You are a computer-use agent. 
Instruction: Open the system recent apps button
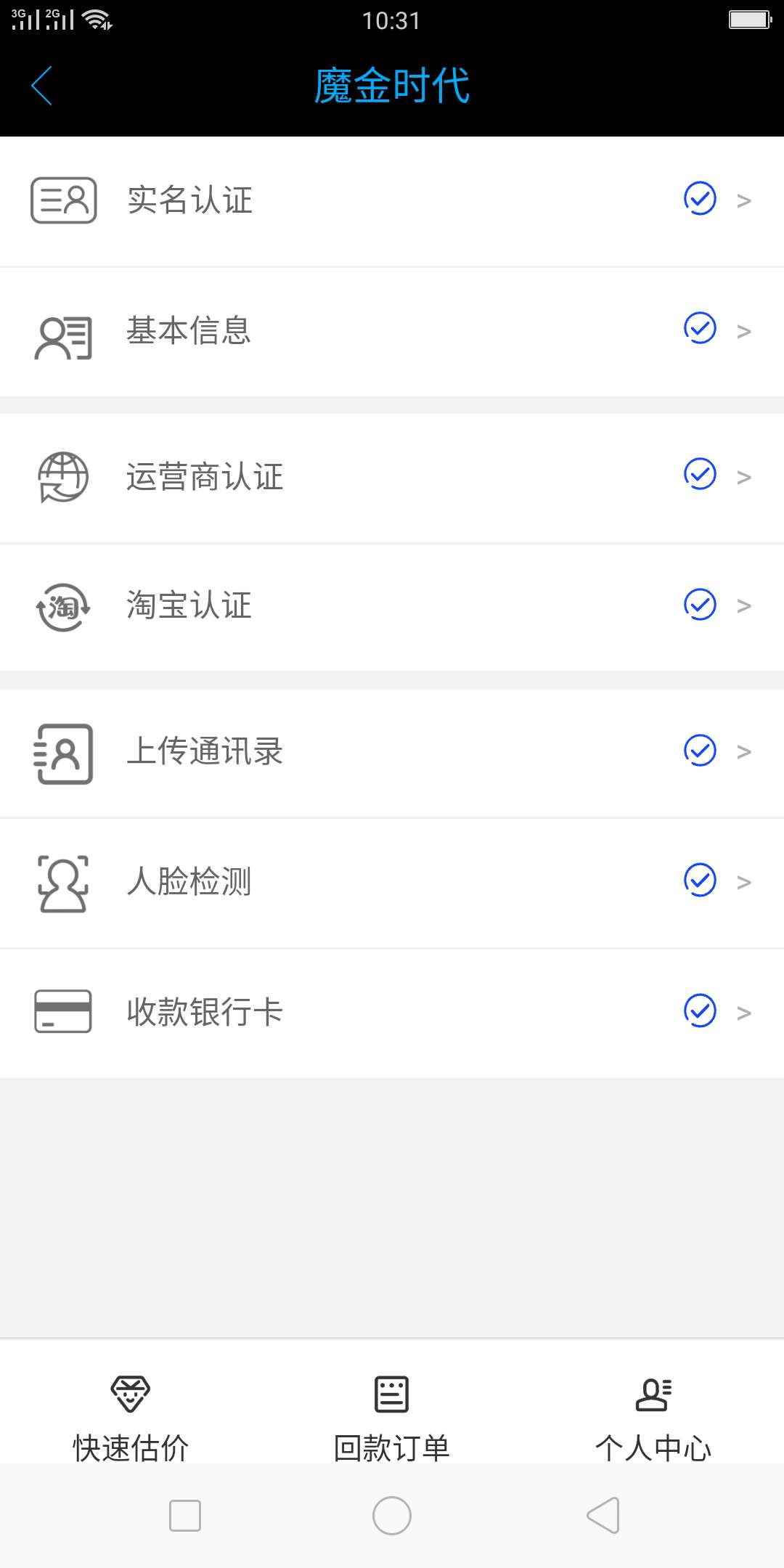[x=185, y=1516]
